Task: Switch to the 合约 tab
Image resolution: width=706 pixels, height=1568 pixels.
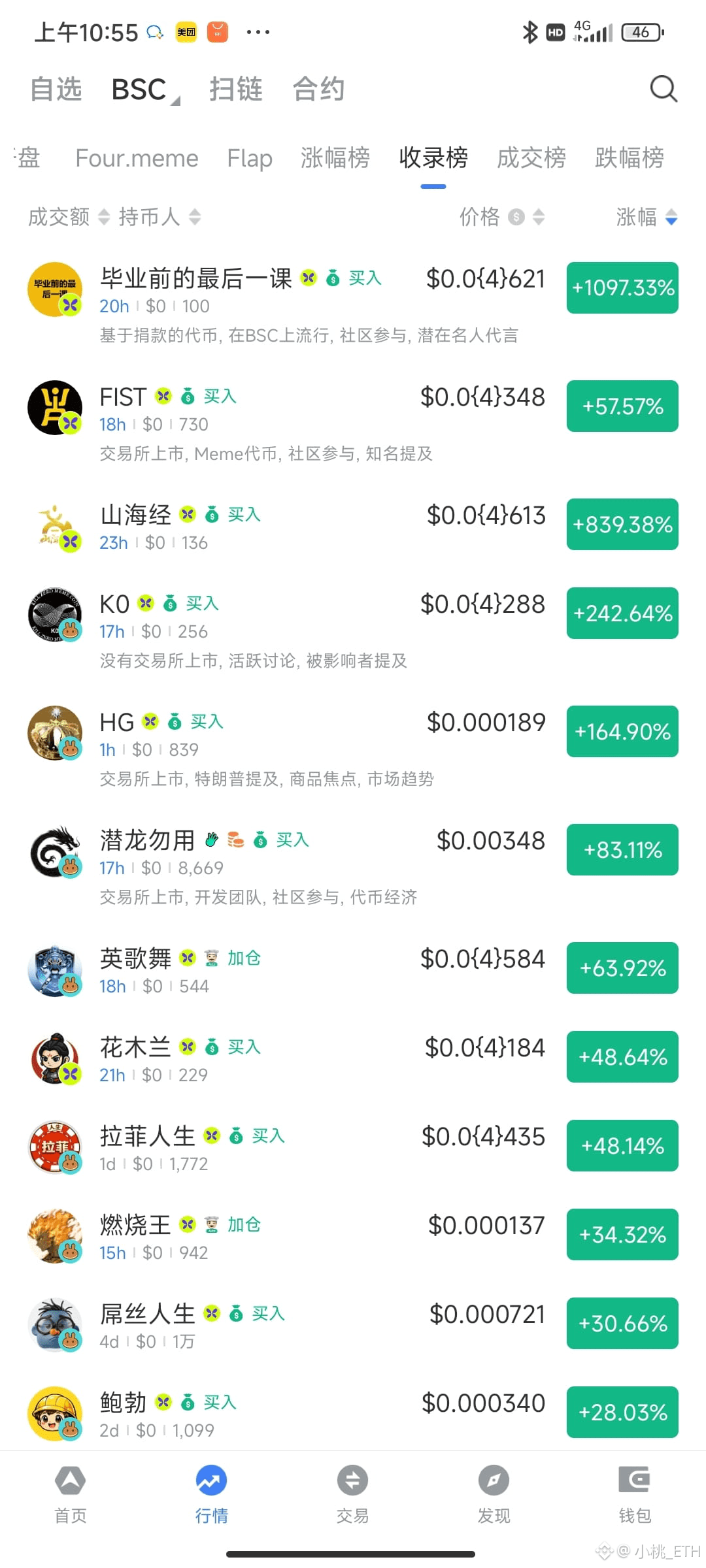Action: tap(318, 90)
